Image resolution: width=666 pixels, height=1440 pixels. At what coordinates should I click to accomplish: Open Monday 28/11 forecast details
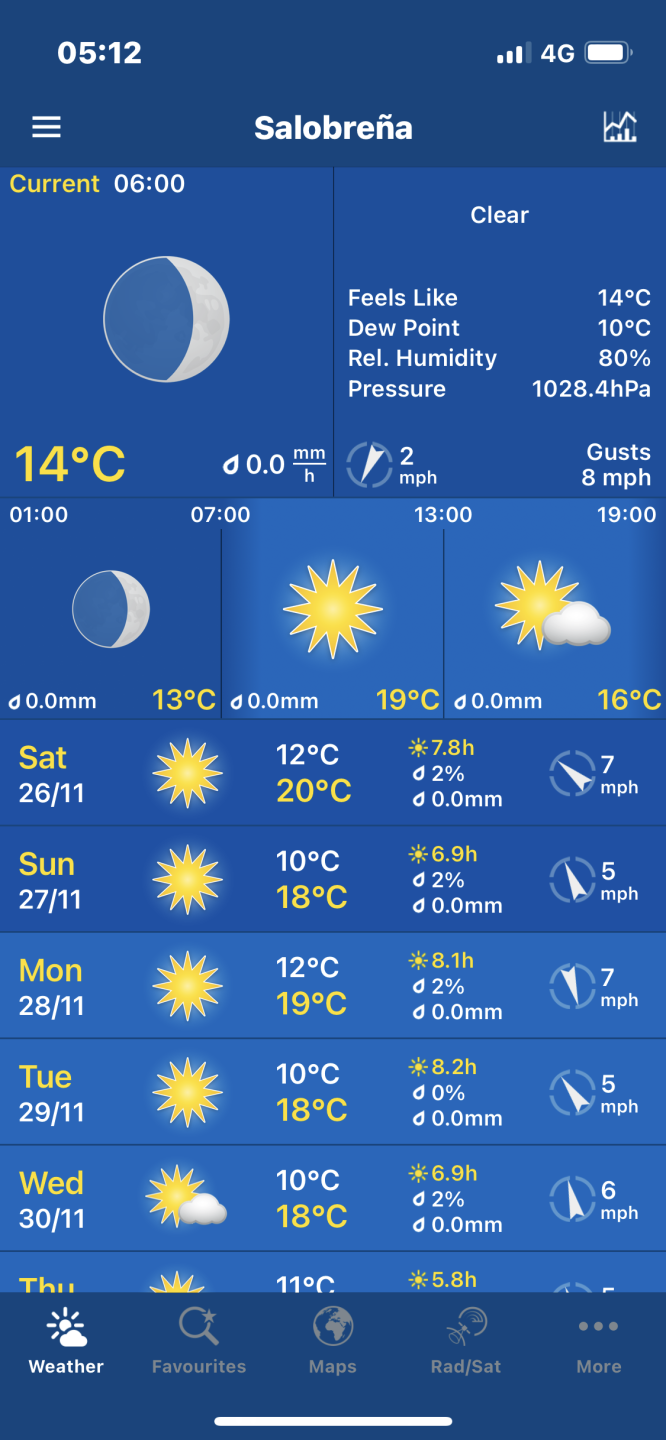point(333,986)
